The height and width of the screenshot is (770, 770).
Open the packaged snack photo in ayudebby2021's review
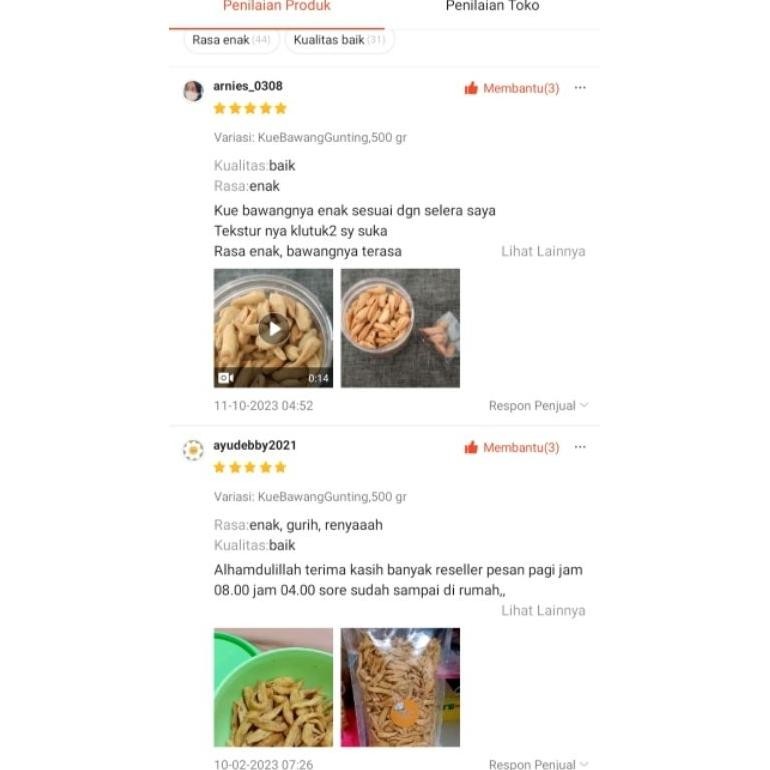(x=400, y=687)
